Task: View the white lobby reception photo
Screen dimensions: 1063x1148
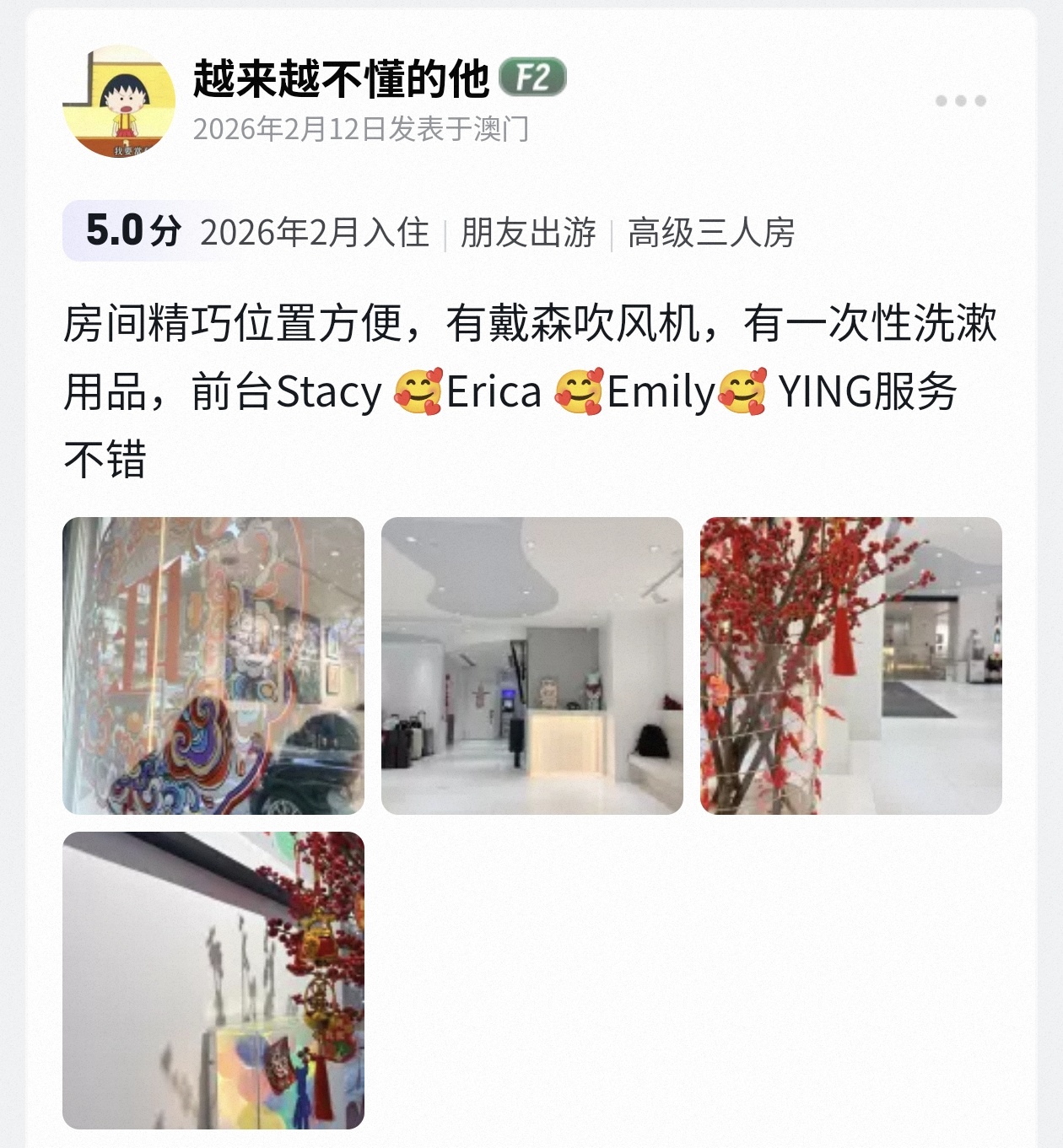Action: [531, 666]
